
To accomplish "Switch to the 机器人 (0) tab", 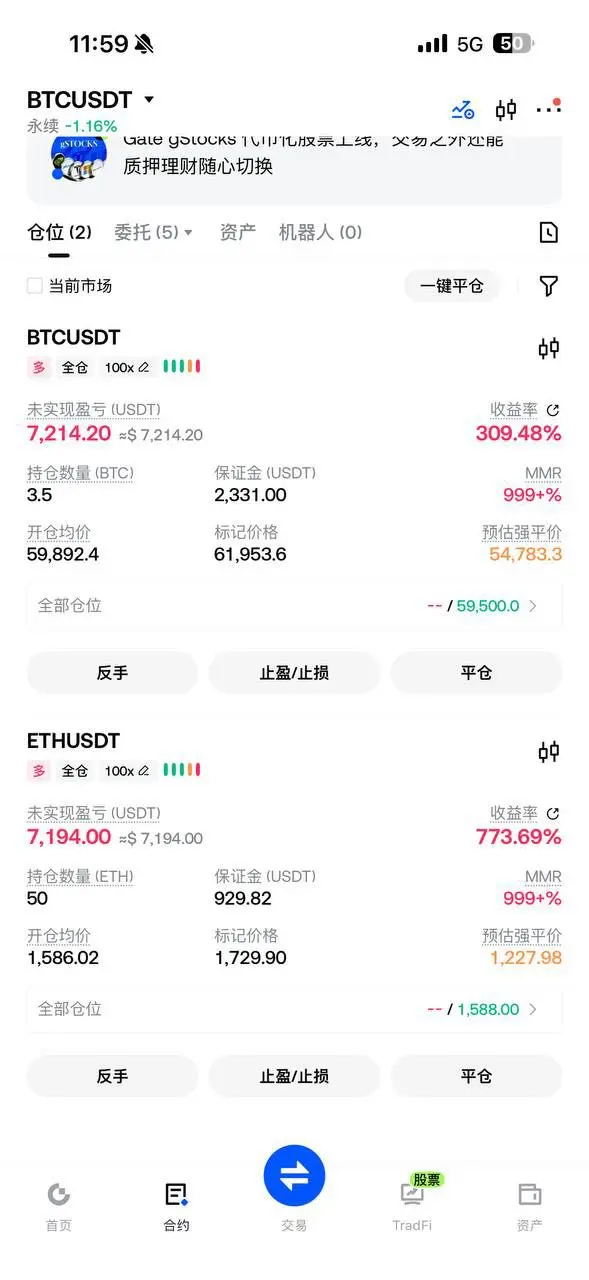I will click(x=320, y=232).
